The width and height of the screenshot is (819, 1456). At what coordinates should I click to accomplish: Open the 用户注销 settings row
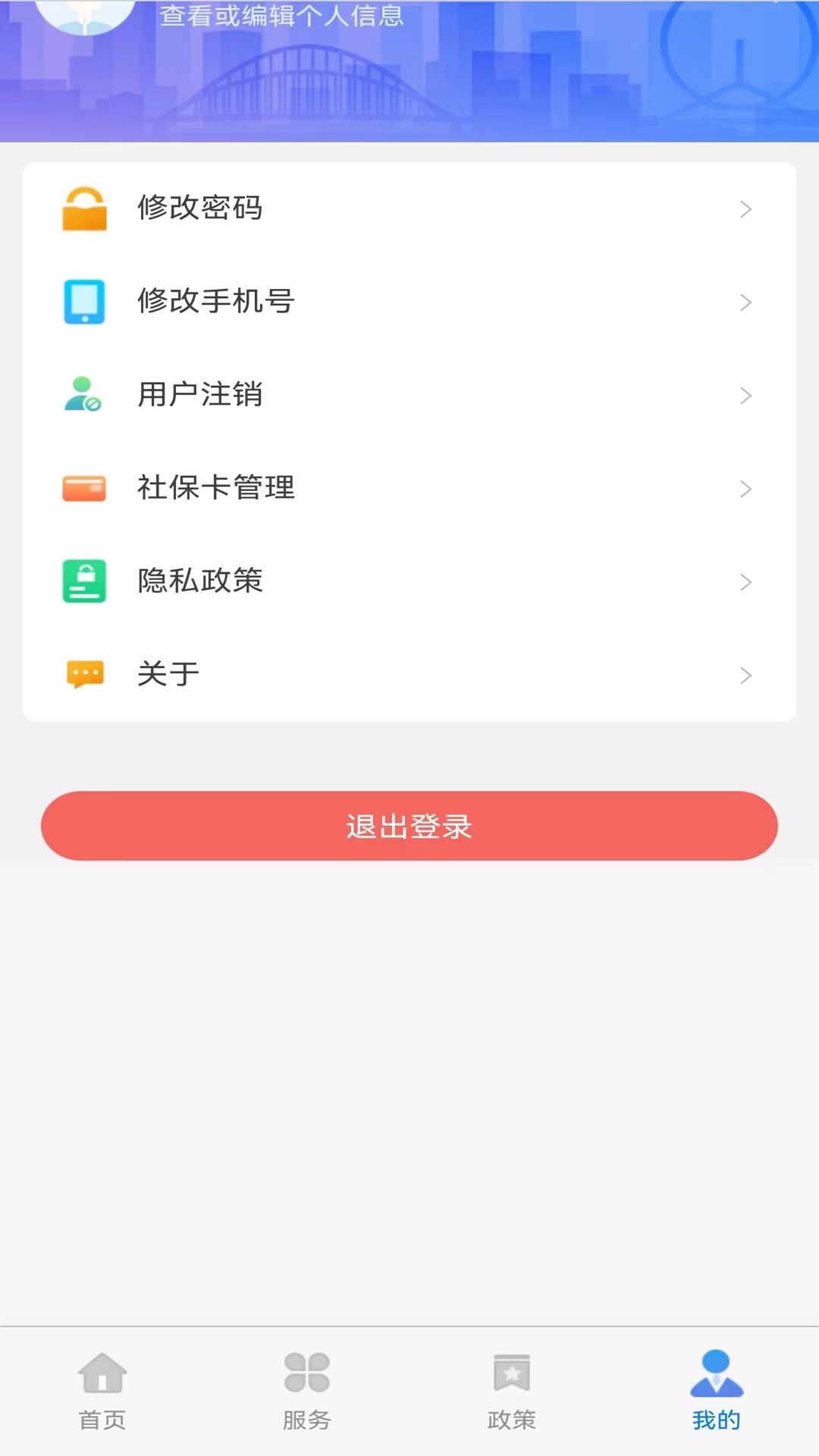[409, 394]
